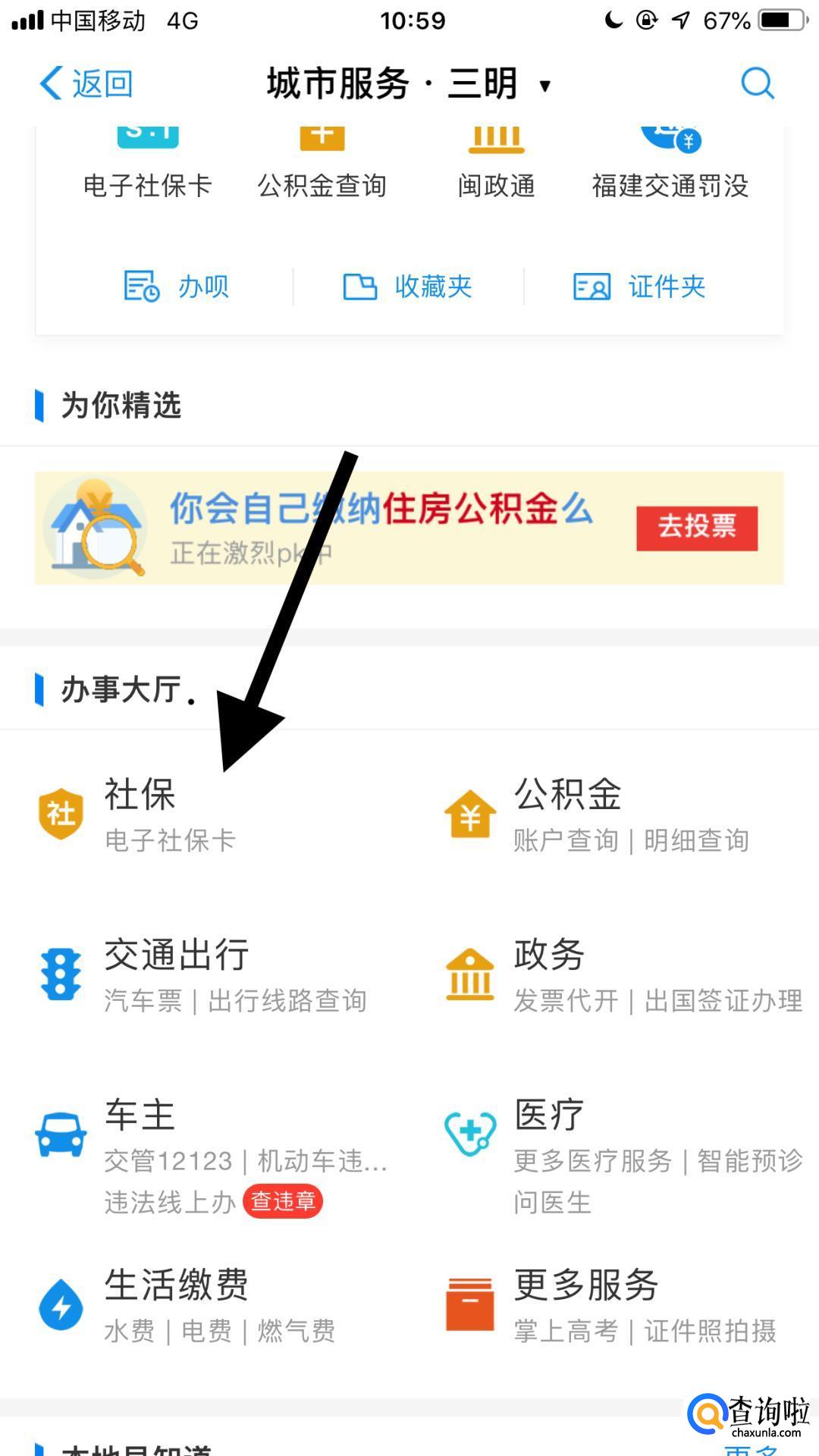Open 生活缴费 utilities payment
Image resolution: width=819 pixels, height=1456 pixels.
click(177, 1304)
